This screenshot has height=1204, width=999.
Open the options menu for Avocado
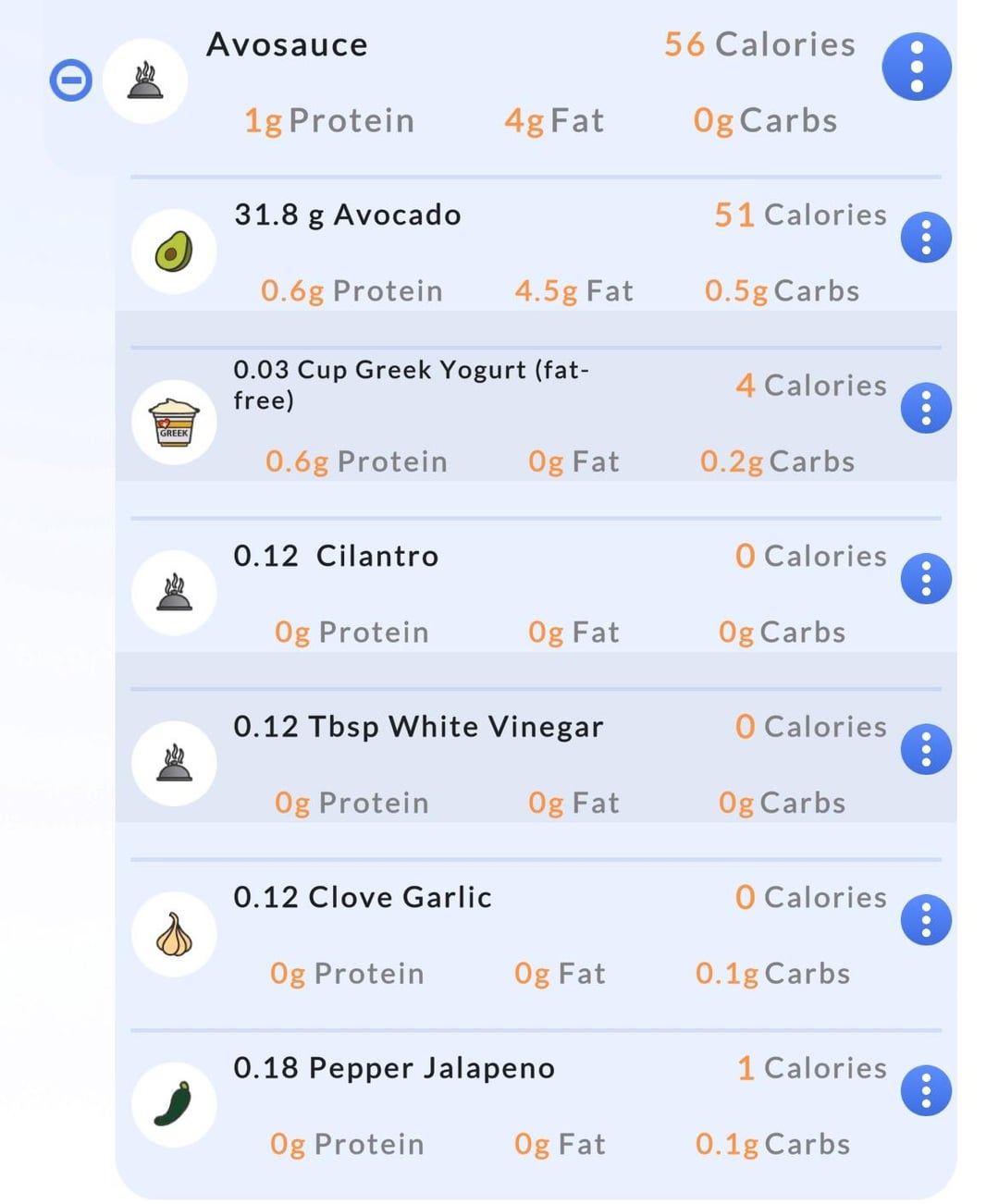(926, 238)
